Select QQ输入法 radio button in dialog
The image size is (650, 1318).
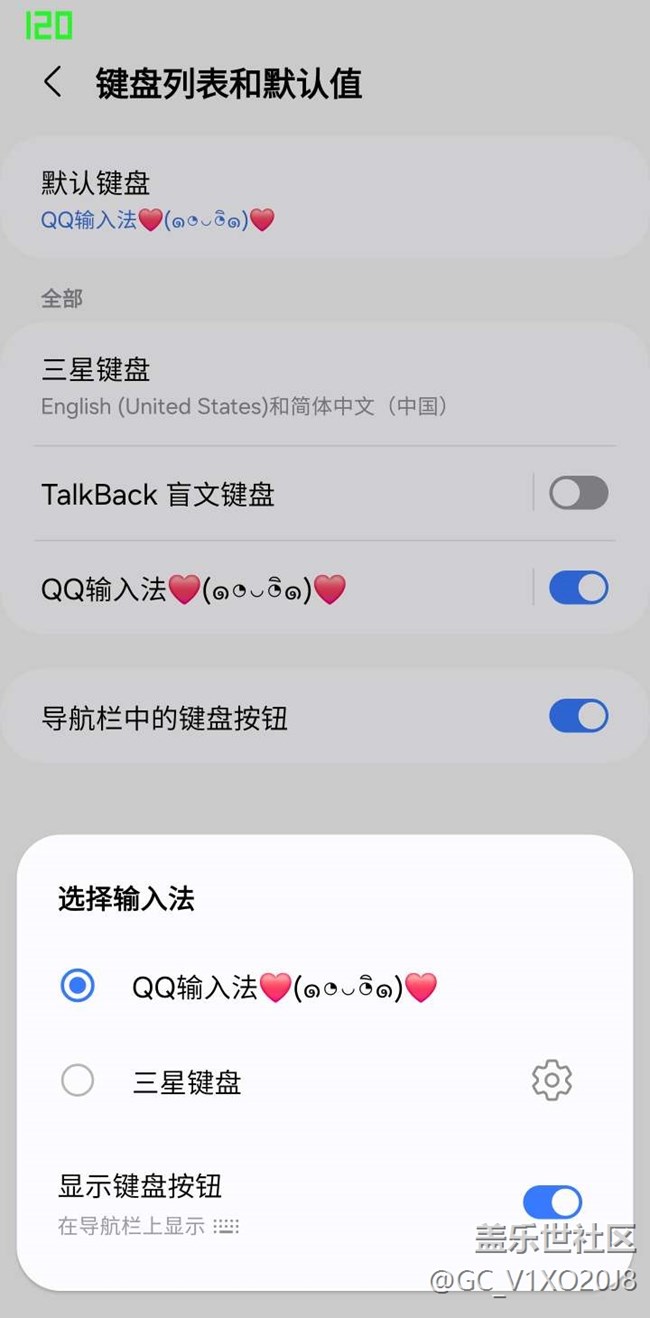point(77,986)
